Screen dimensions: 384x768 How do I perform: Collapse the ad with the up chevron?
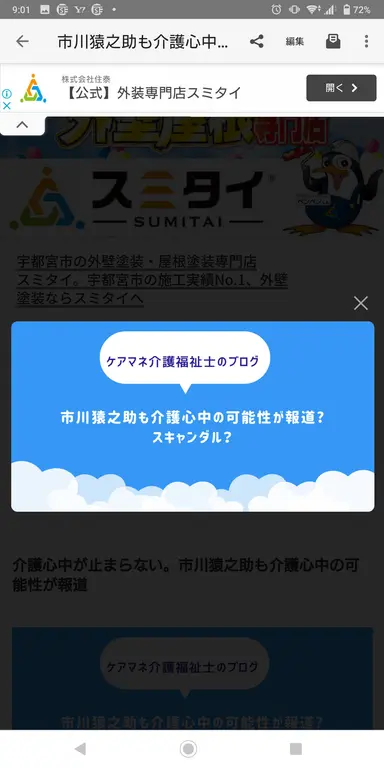click(22, 125)
